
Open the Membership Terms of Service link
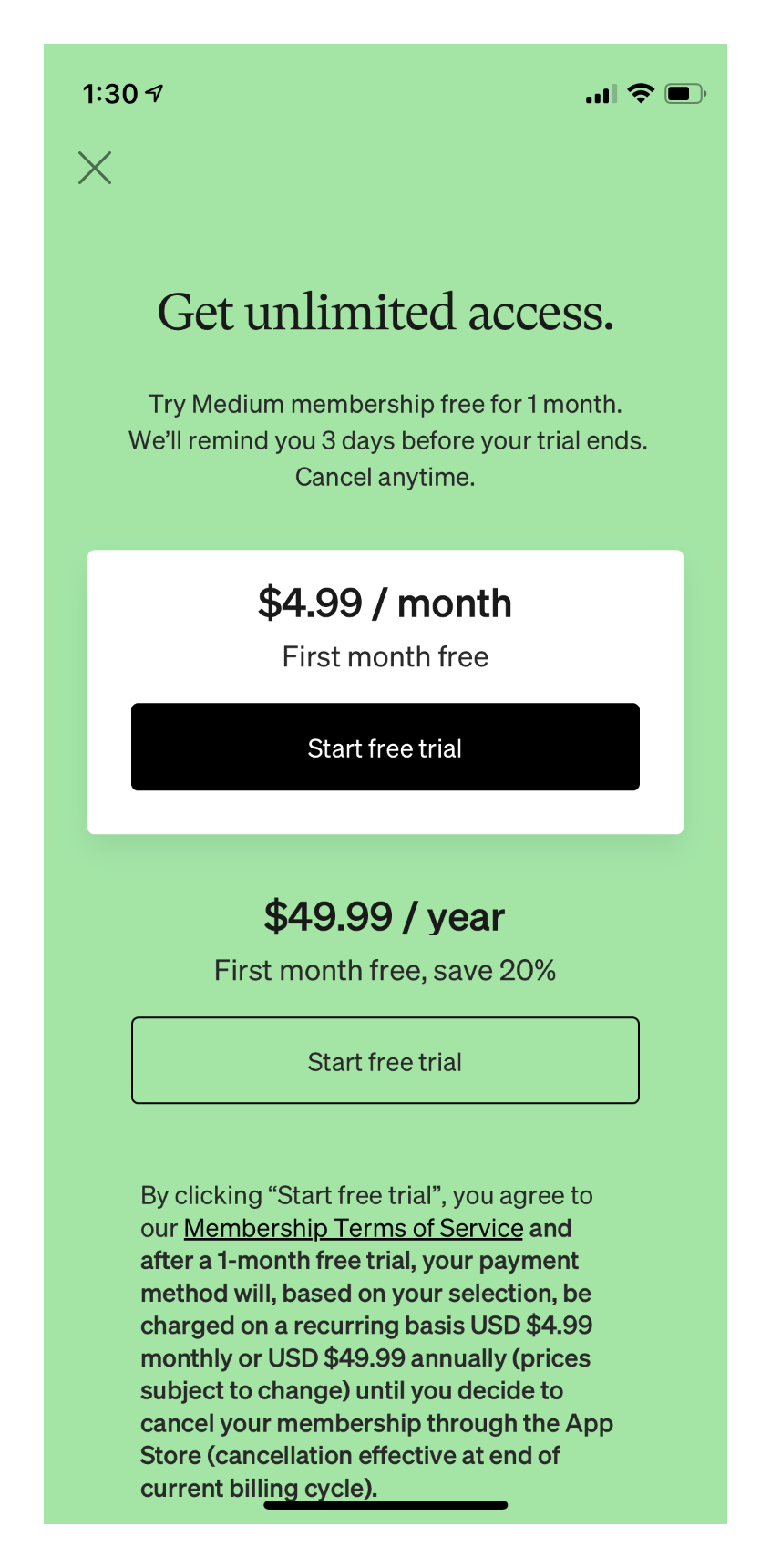click(x=354, y=1228)
